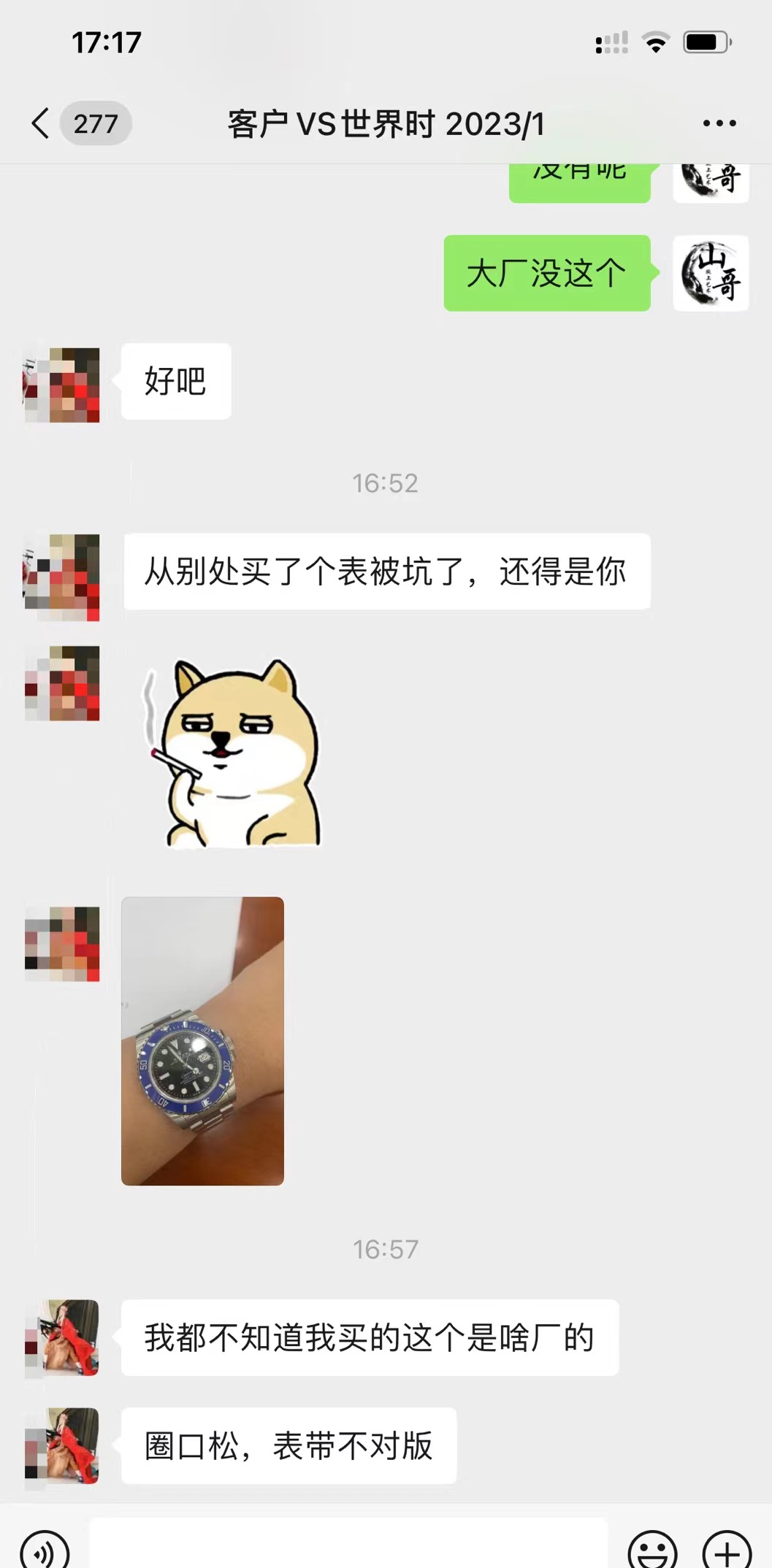Screen dimensions: 772x1568
Task: Open the three-dot chat info menu
Action: 719,123
